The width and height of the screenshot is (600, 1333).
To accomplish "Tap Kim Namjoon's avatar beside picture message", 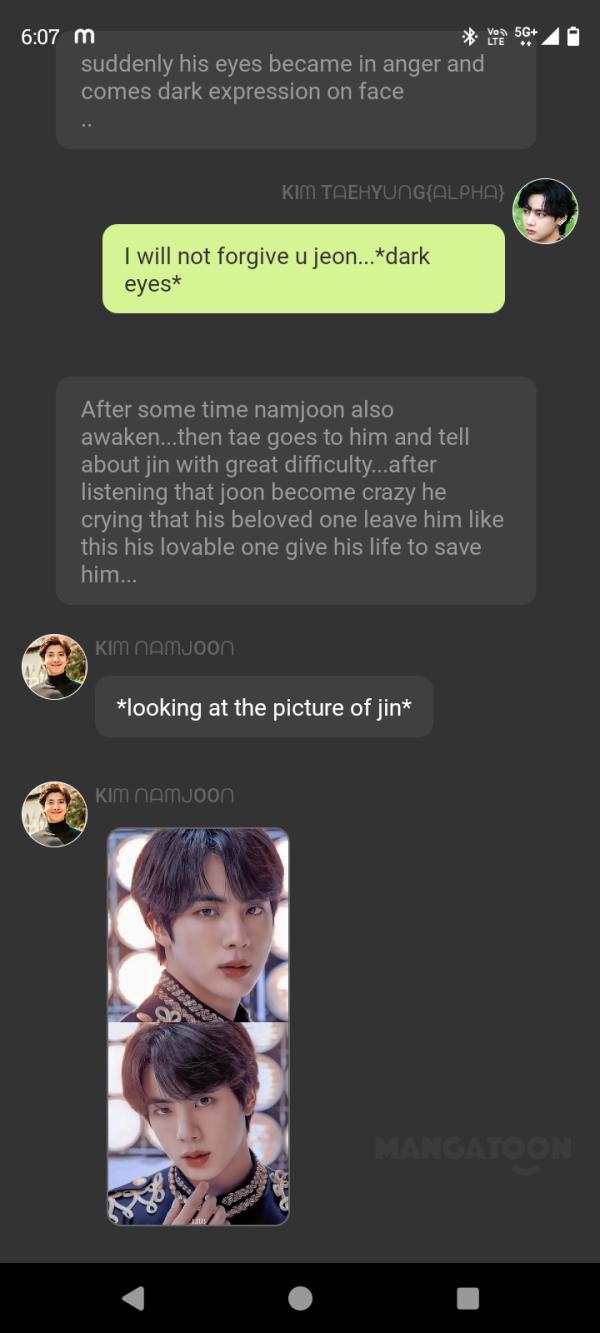I will click(x=54, y=814).
